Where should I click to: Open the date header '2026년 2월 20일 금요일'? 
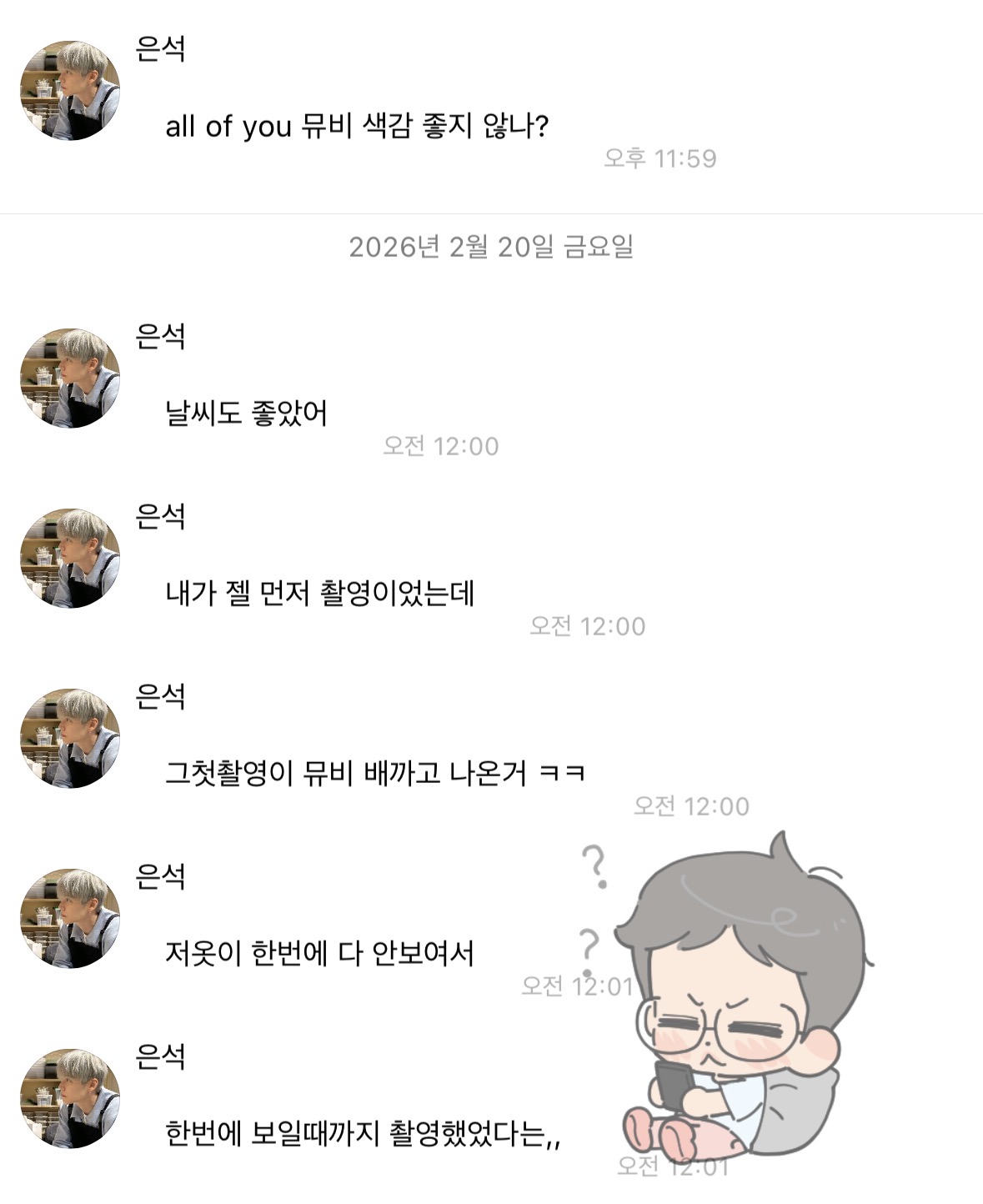click(x=492, y=246)
